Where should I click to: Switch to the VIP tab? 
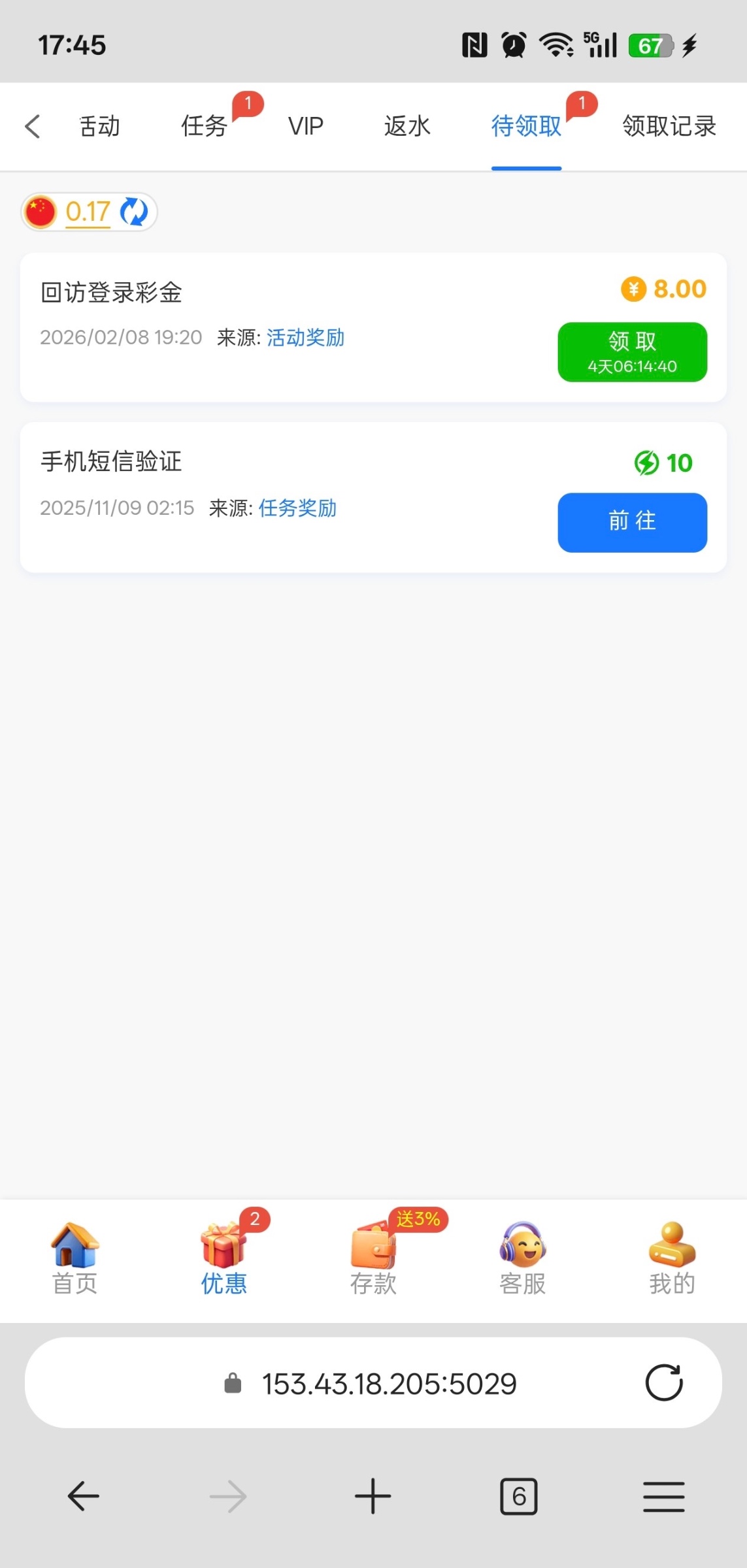(x=306, y=126)
